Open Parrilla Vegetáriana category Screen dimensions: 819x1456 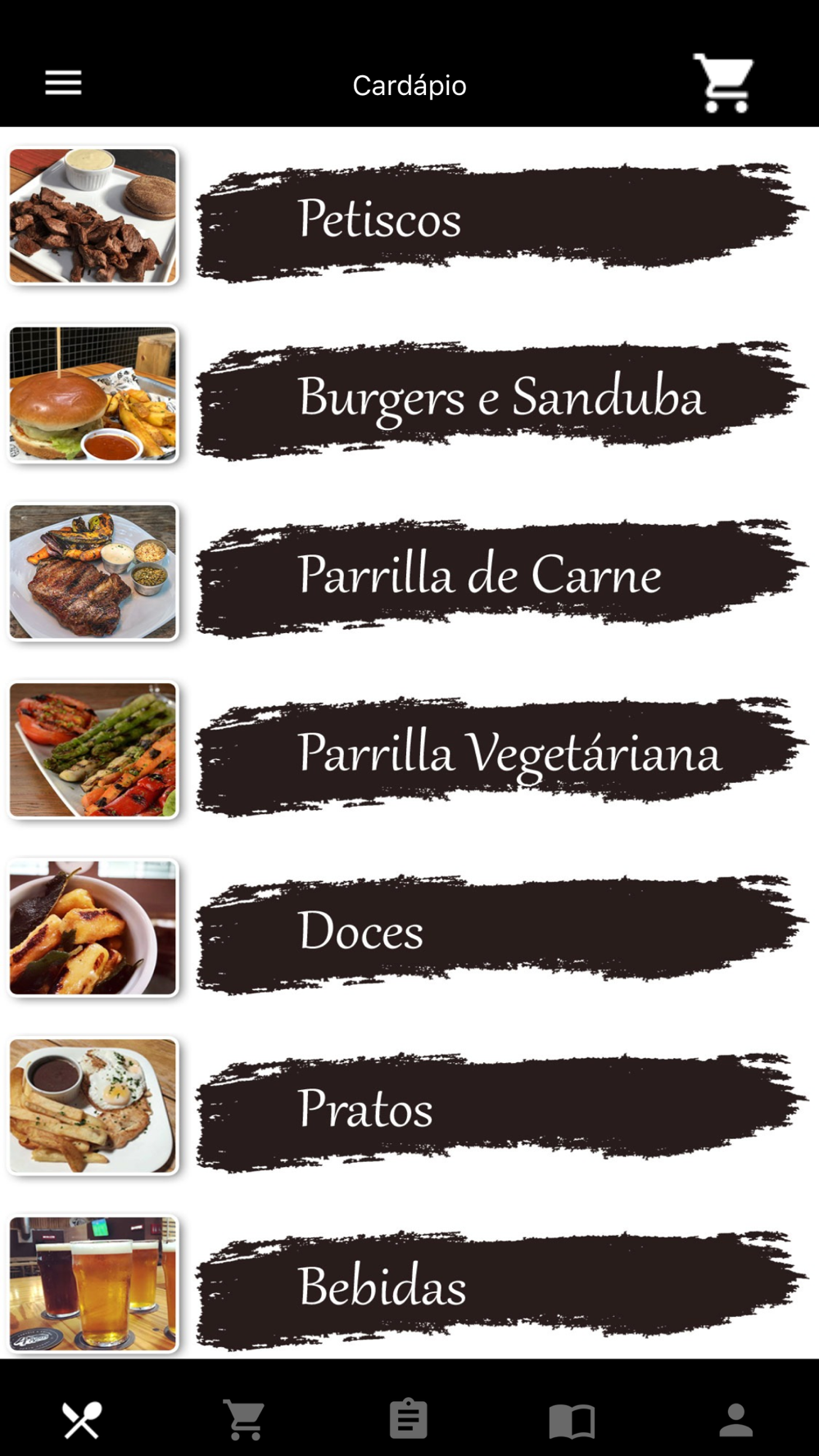pyautogui.click(x=500, y=753)
